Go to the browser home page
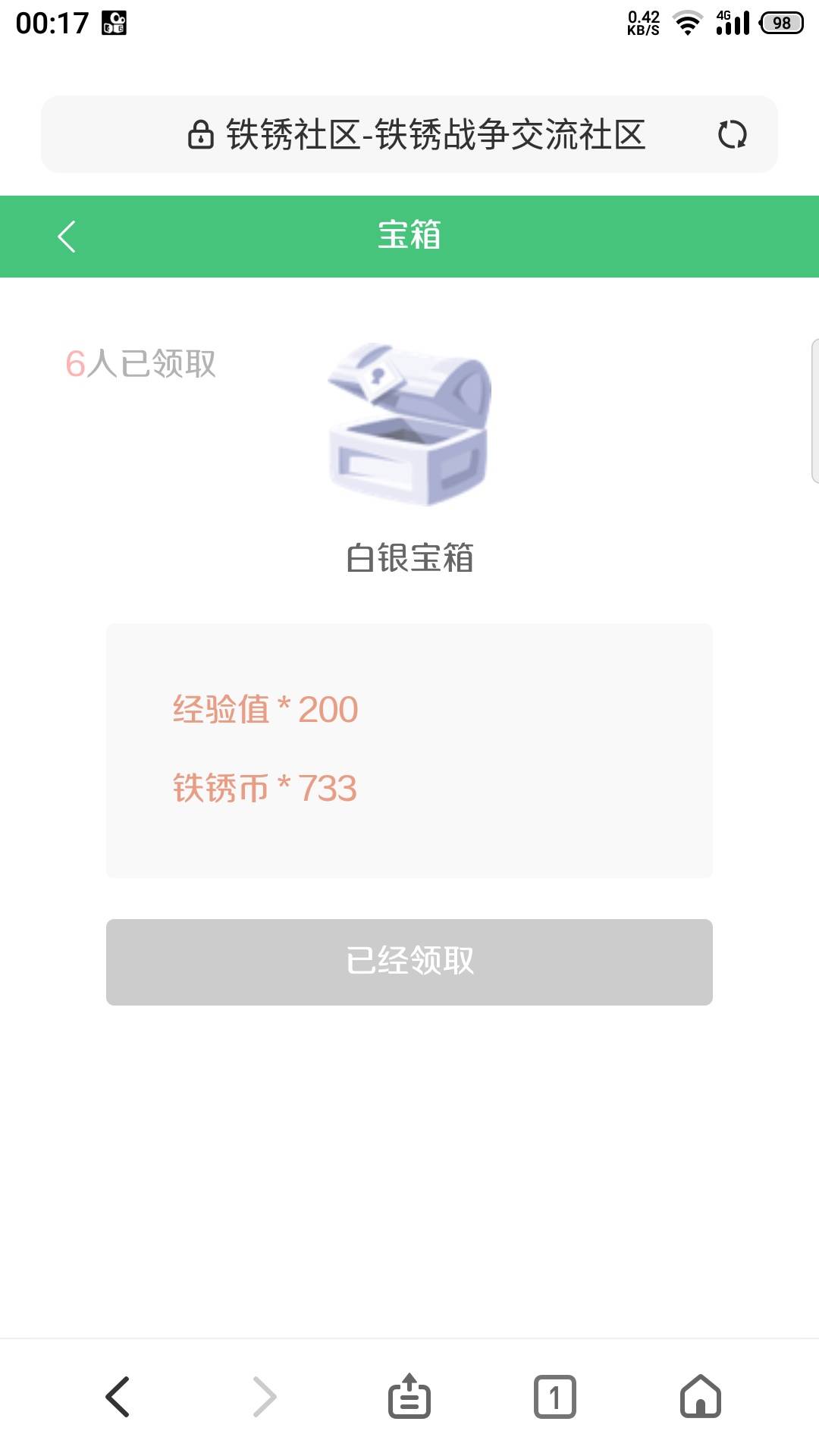 coord(701,1397)
